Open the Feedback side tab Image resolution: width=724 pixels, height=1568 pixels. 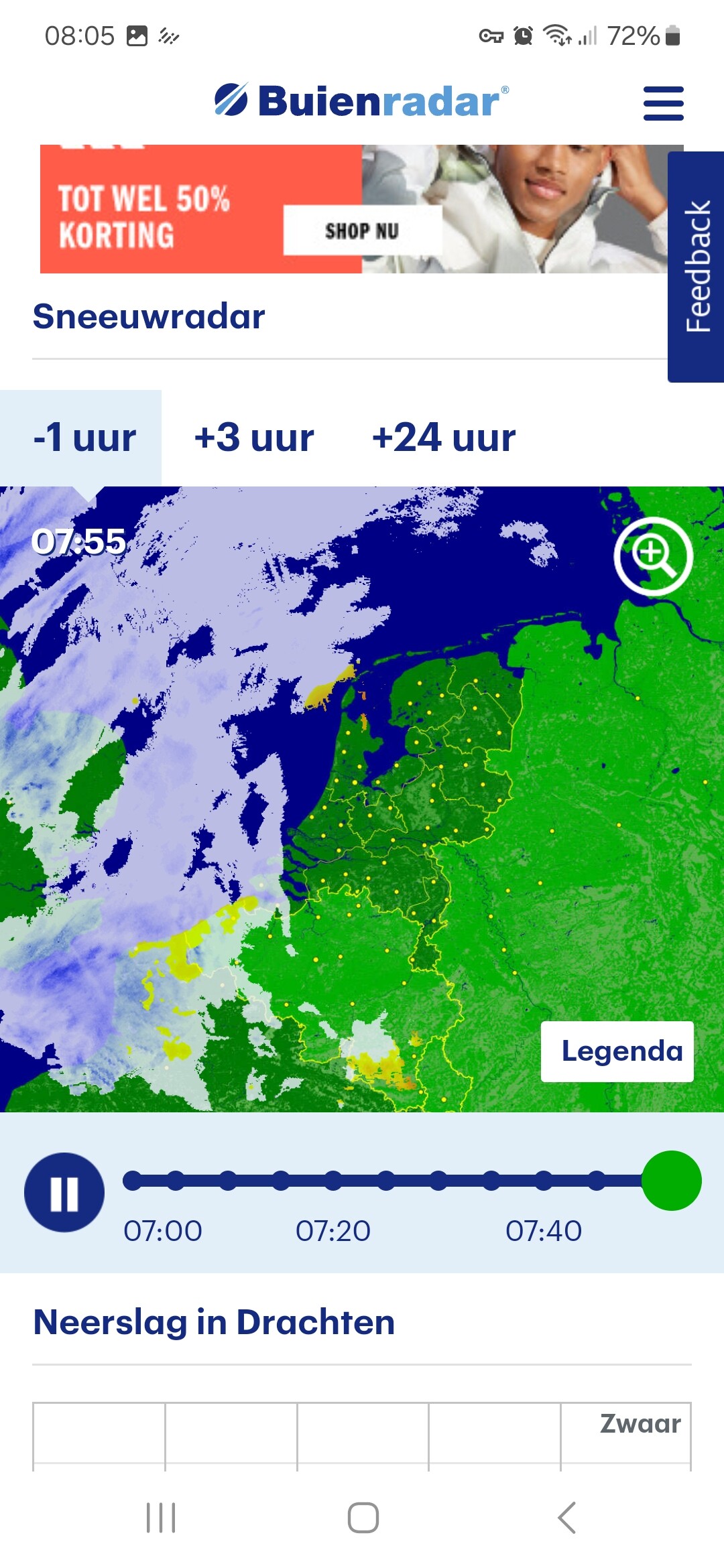[697, 267]
